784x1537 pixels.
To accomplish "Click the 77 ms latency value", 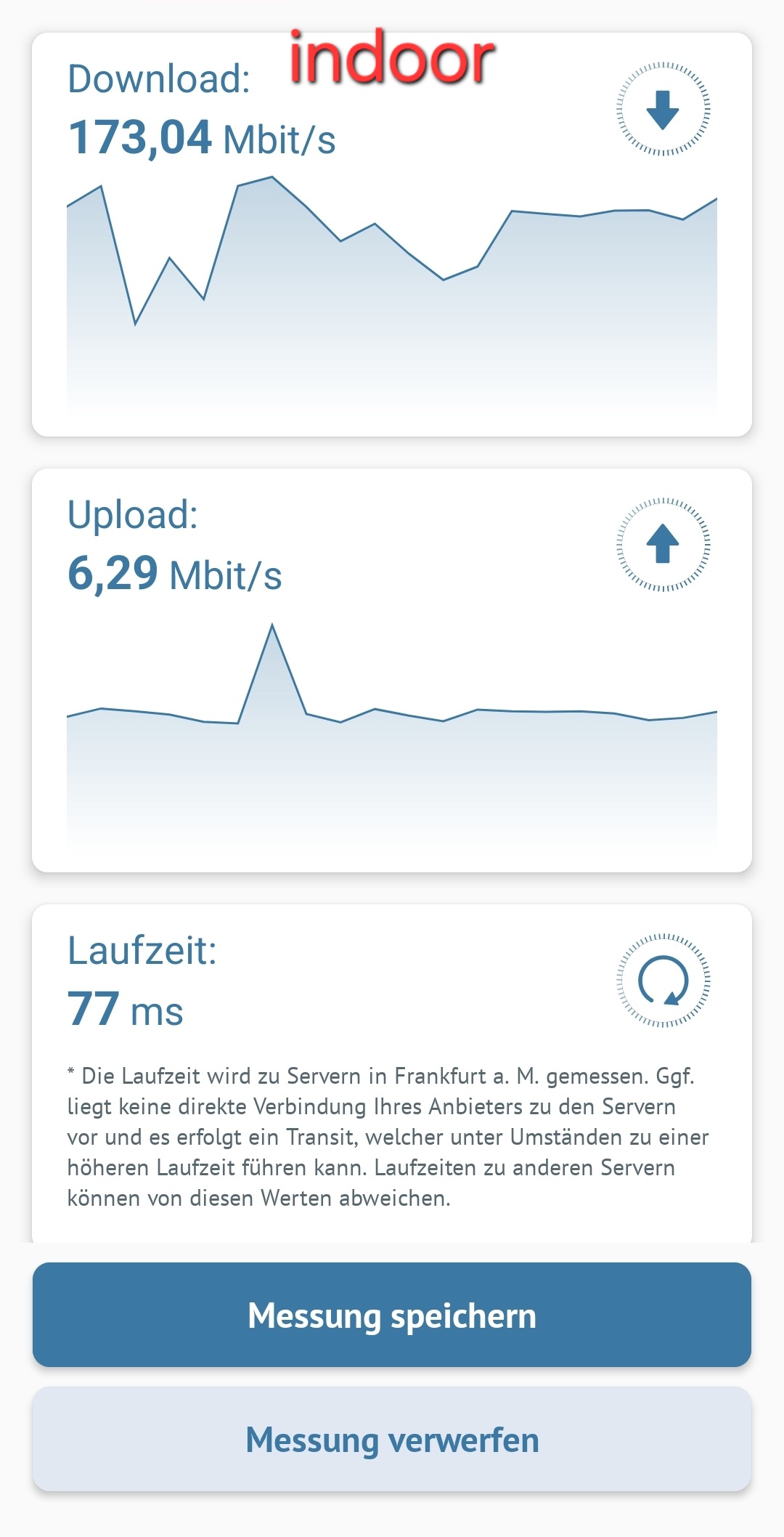I will (x=125, y=1010).
